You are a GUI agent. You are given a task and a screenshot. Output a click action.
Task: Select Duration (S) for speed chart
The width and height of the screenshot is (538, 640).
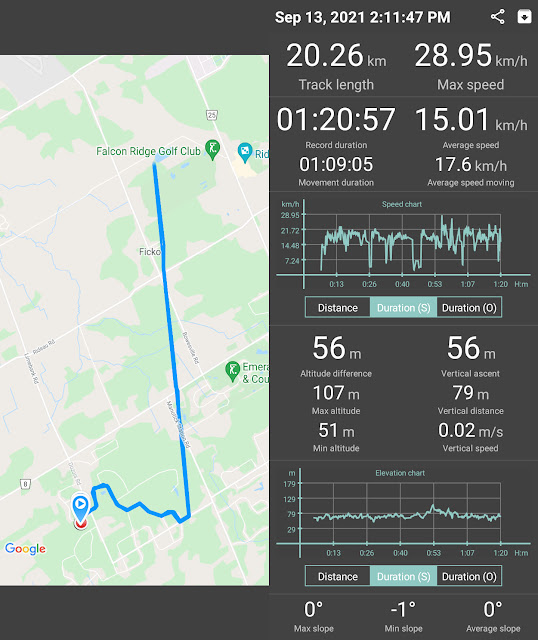point(403,307)
